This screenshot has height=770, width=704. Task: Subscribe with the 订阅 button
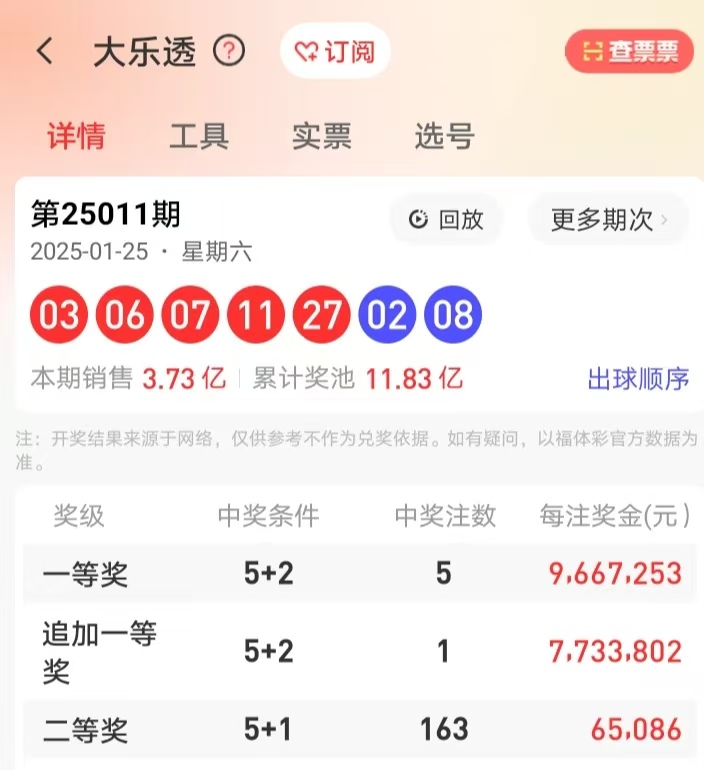335,51
